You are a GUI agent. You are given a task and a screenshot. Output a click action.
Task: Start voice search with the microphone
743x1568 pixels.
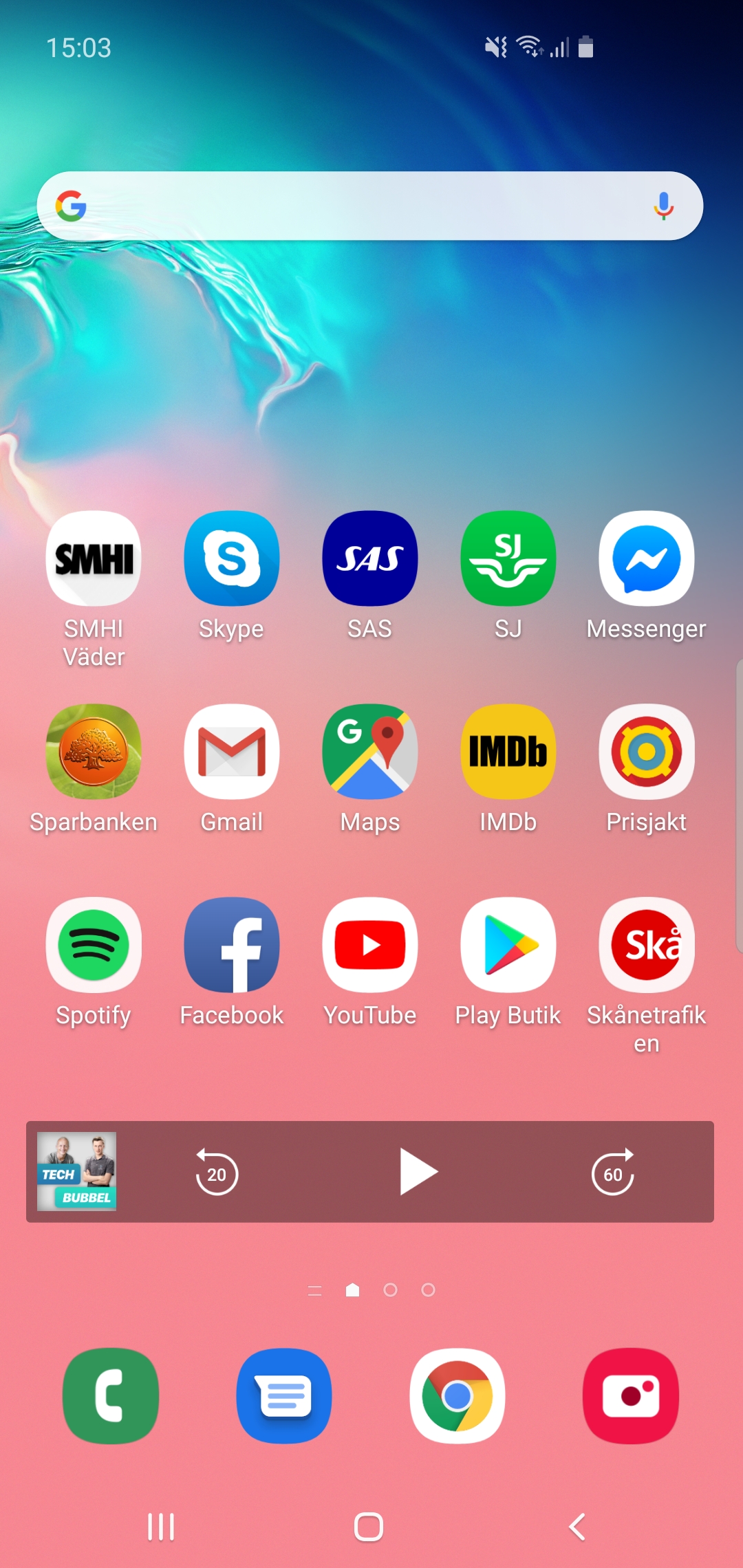[x=663, y=206]
